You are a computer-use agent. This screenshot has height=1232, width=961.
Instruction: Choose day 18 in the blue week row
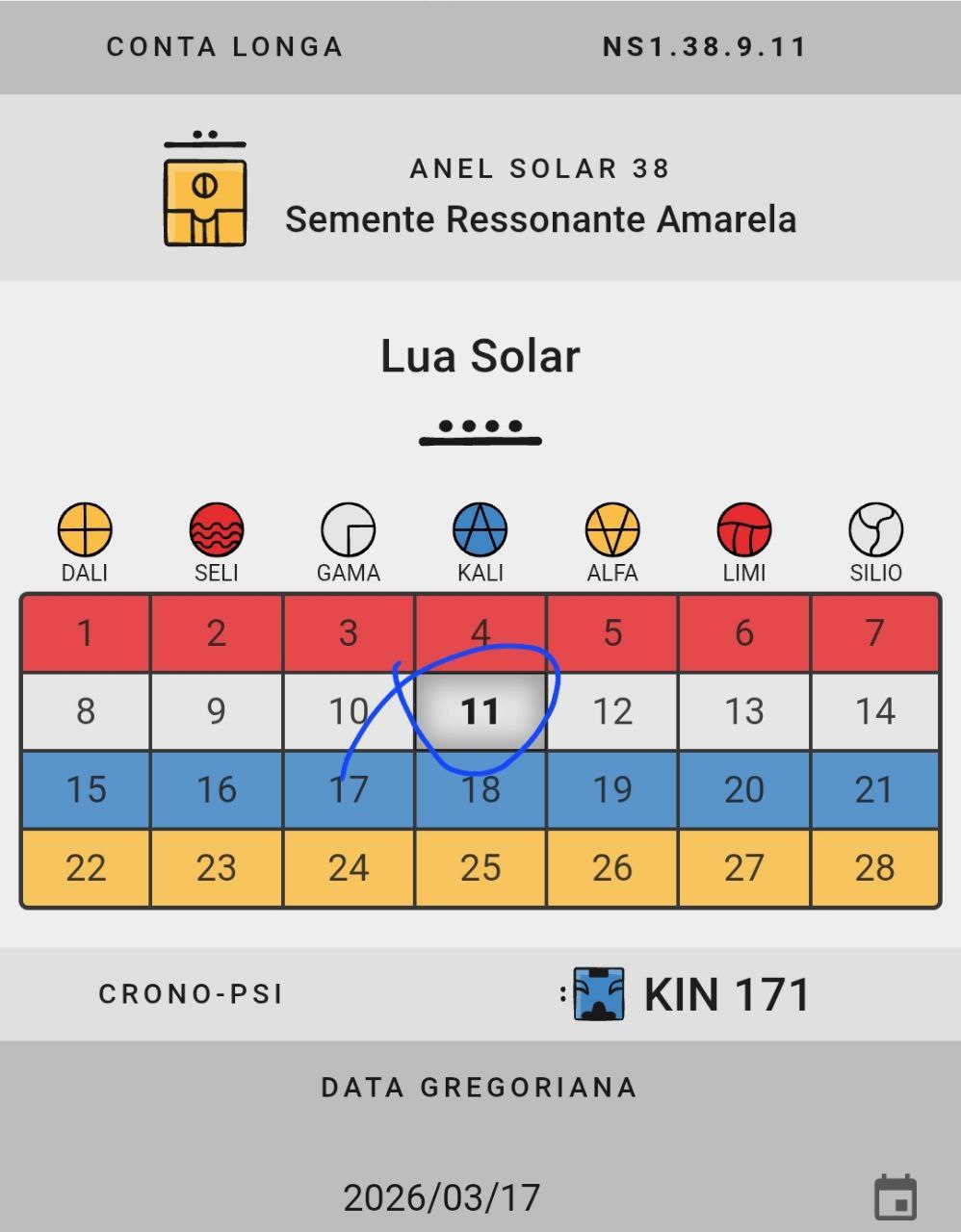coord(480,790)
